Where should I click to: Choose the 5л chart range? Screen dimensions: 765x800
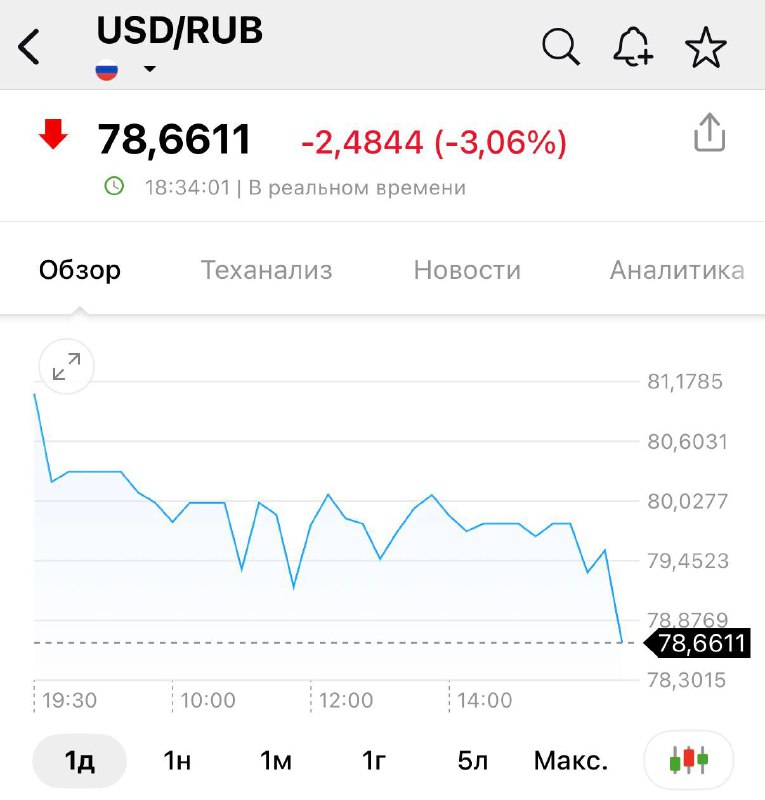tap(472, 761)
